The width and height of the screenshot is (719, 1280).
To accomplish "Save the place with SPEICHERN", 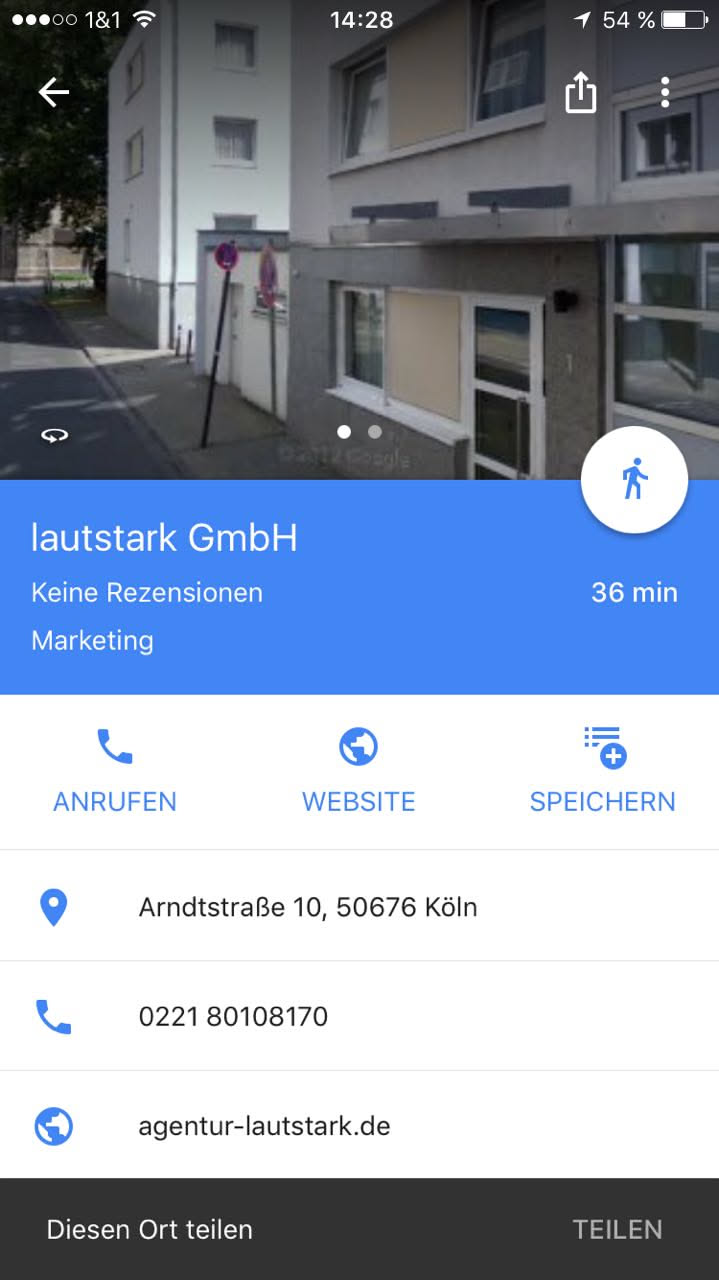I will (602, 772).
